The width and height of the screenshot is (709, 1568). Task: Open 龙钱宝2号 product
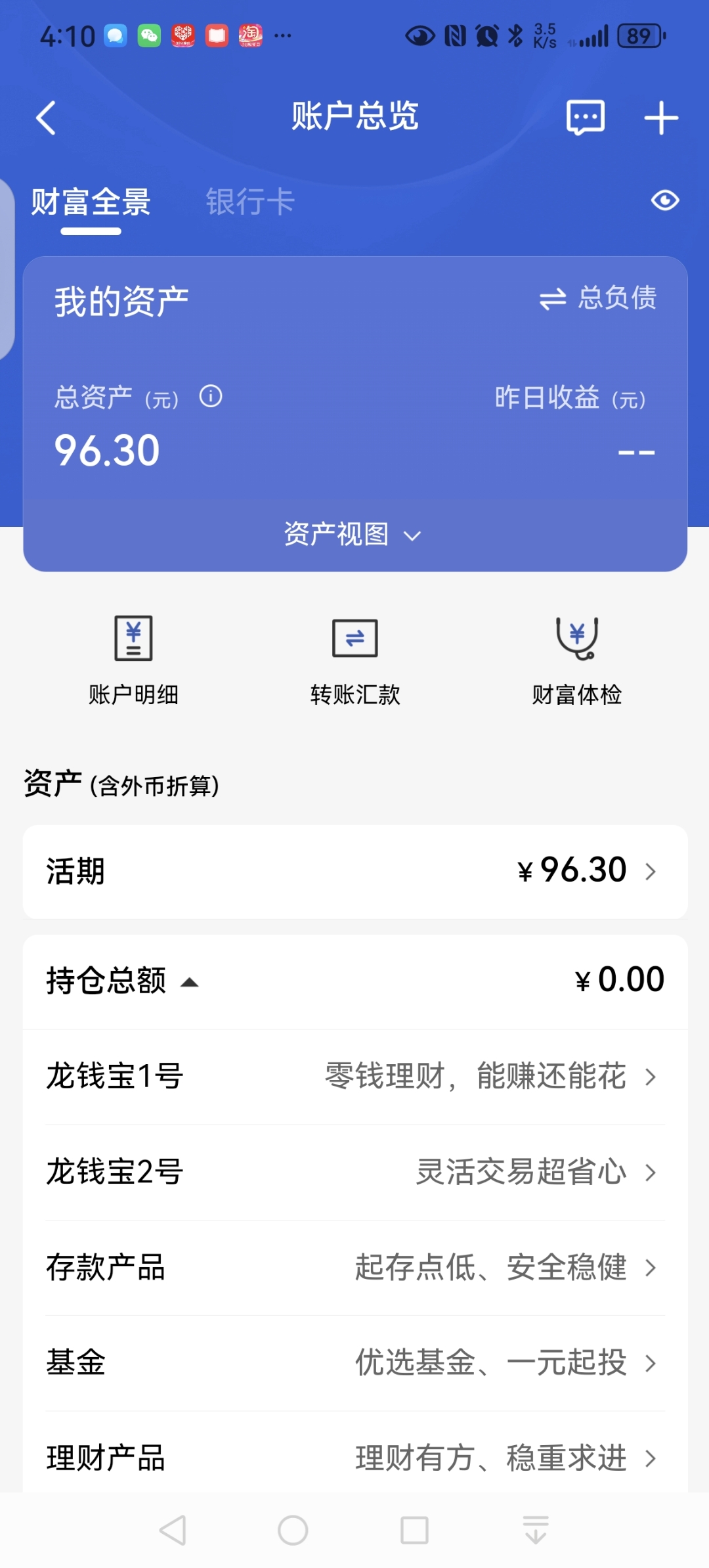(x=354, y=1172)
